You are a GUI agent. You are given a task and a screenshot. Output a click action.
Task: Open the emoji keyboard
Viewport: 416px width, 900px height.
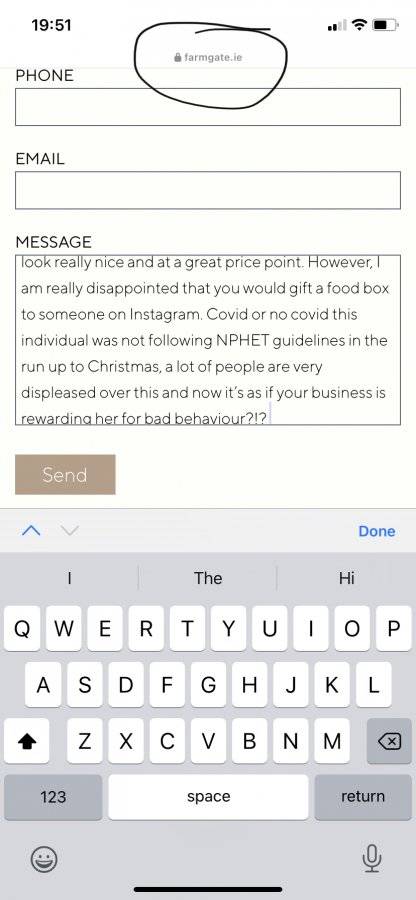[44, 859]
